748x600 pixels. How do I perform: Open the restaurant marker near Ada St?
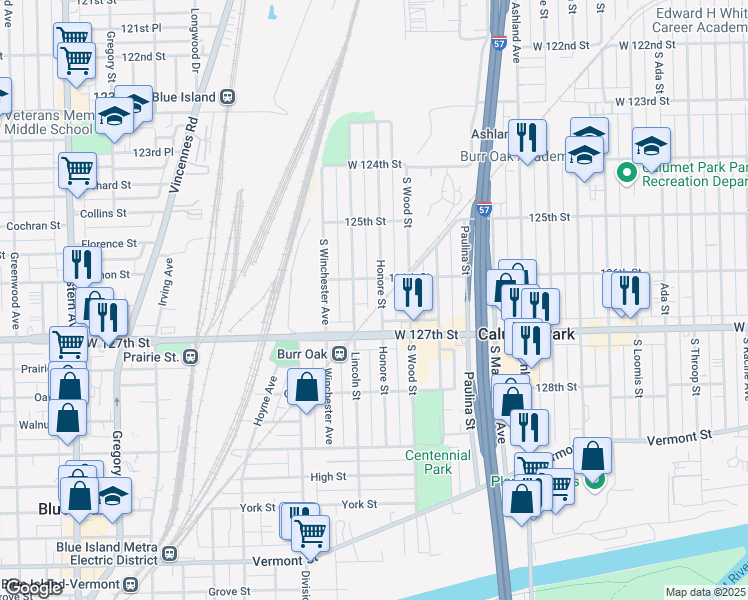point(629,291)
